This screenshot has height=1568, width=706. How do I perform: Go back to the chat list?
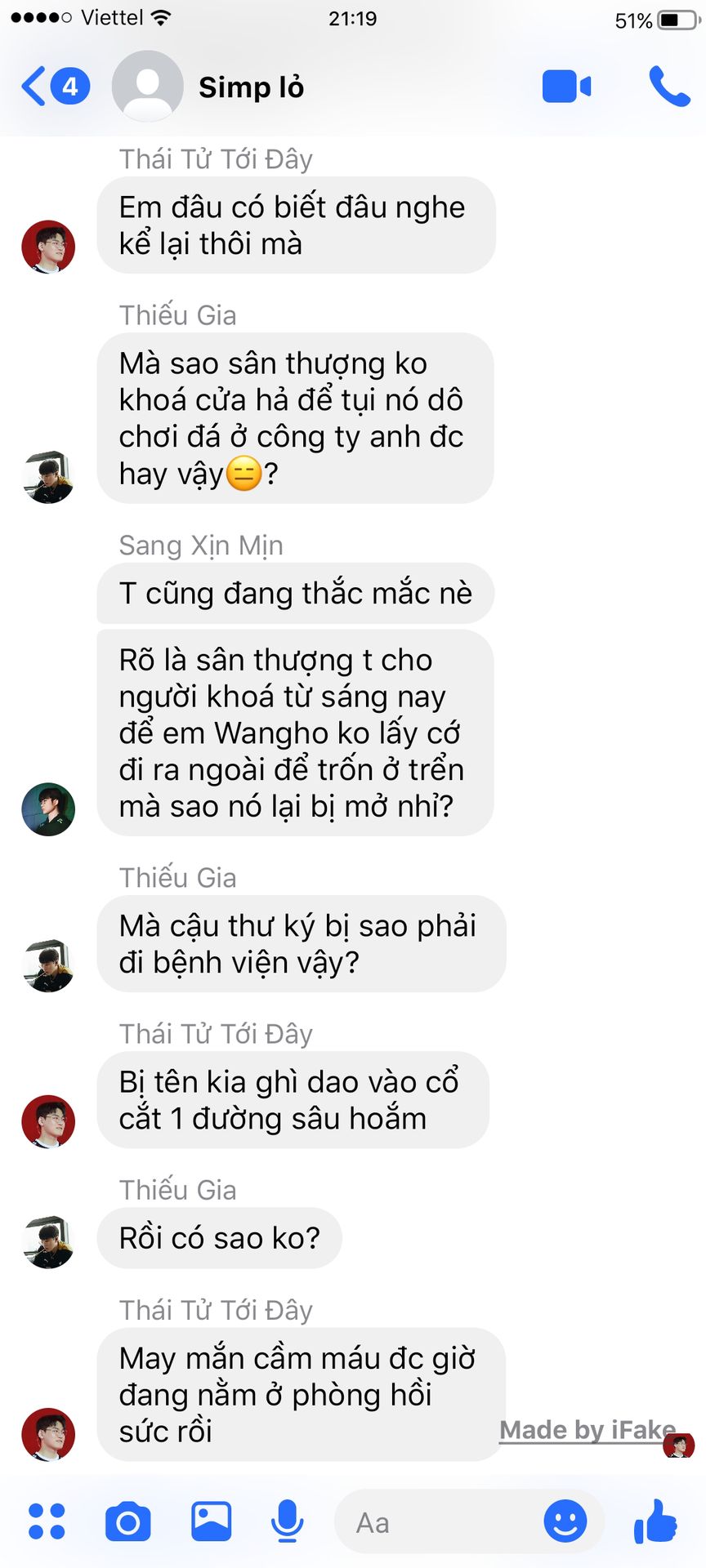[x=34, y=87]
